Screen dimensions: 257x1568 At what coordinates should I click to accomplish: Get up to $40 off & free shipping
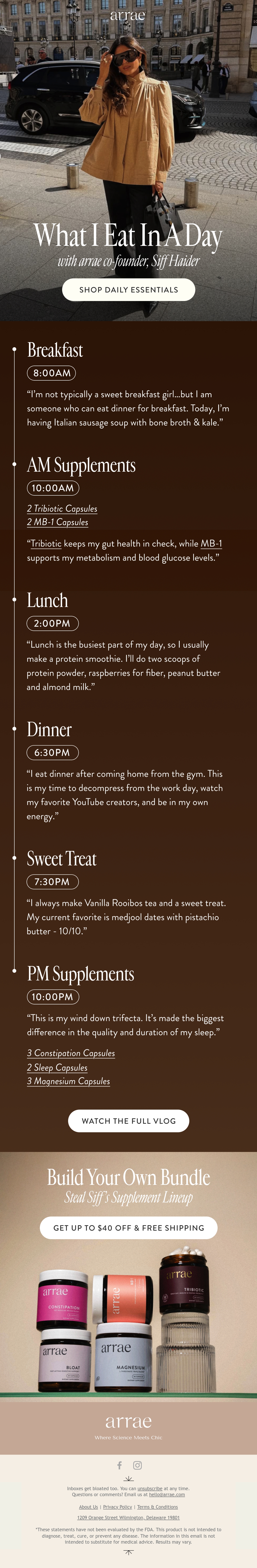pyautogui.click(x=128, y=1228)
